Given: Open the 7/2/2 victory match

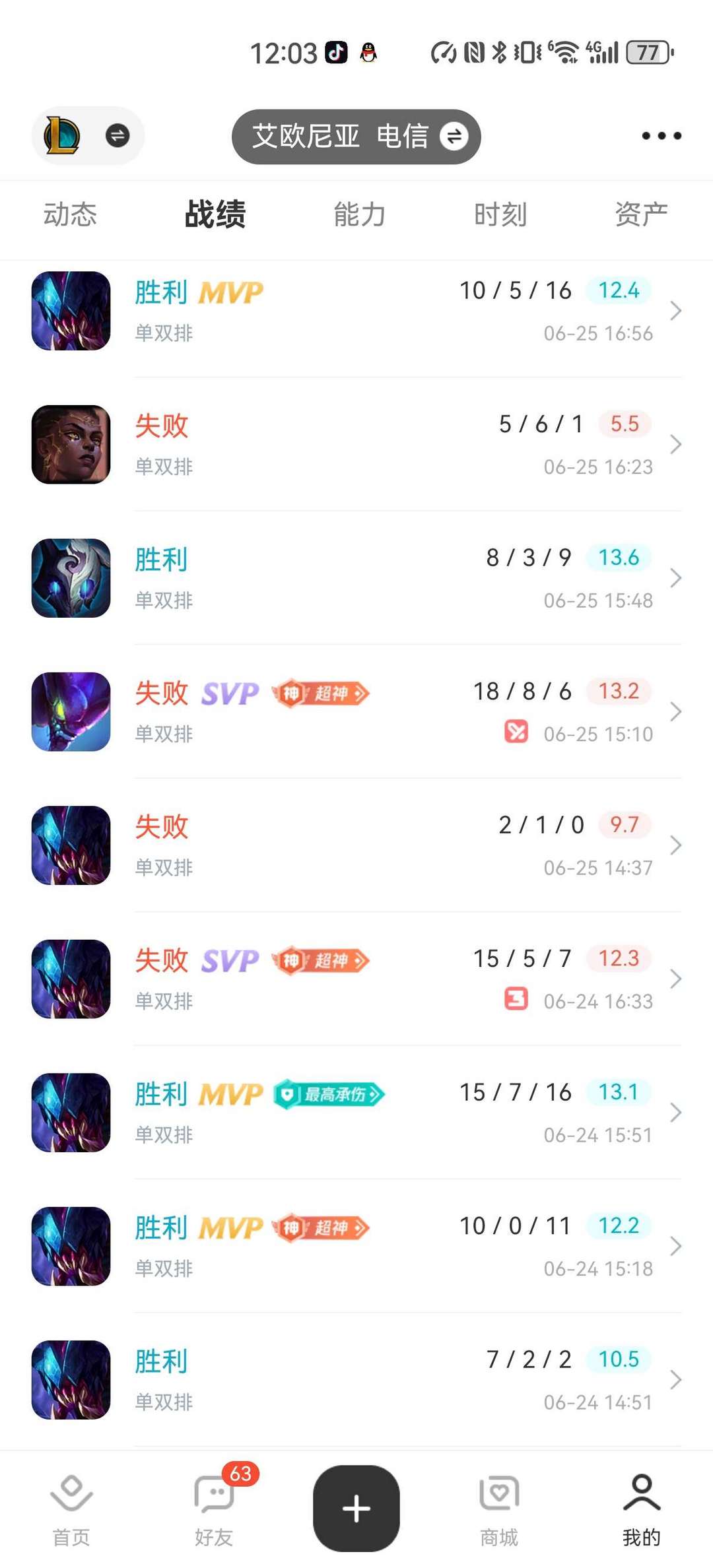Looking at the screenshot, I should [356, 1380].
